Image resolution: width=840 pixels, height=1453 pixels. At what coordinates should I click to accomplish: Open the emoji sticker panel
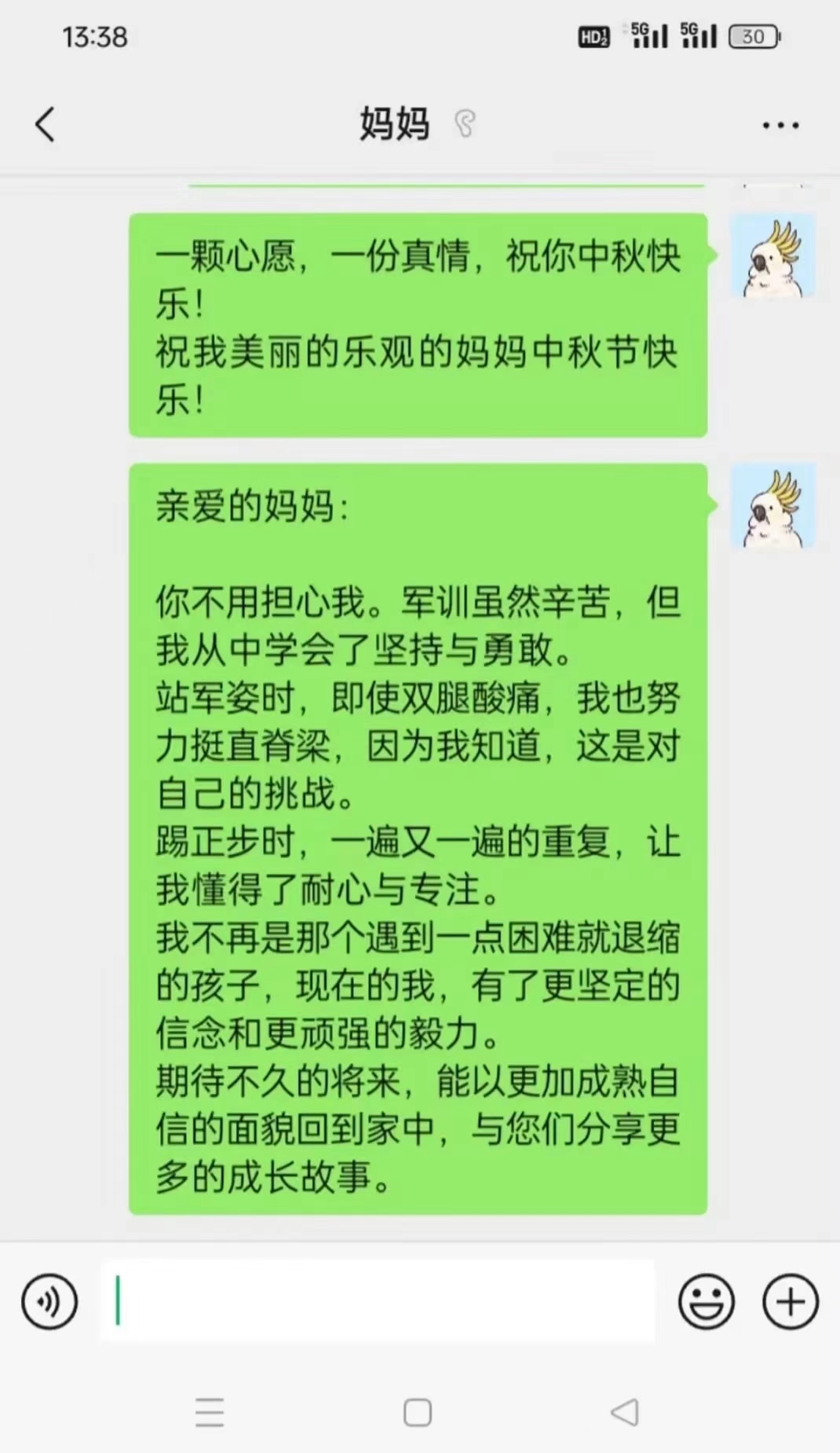[706, 1301]
